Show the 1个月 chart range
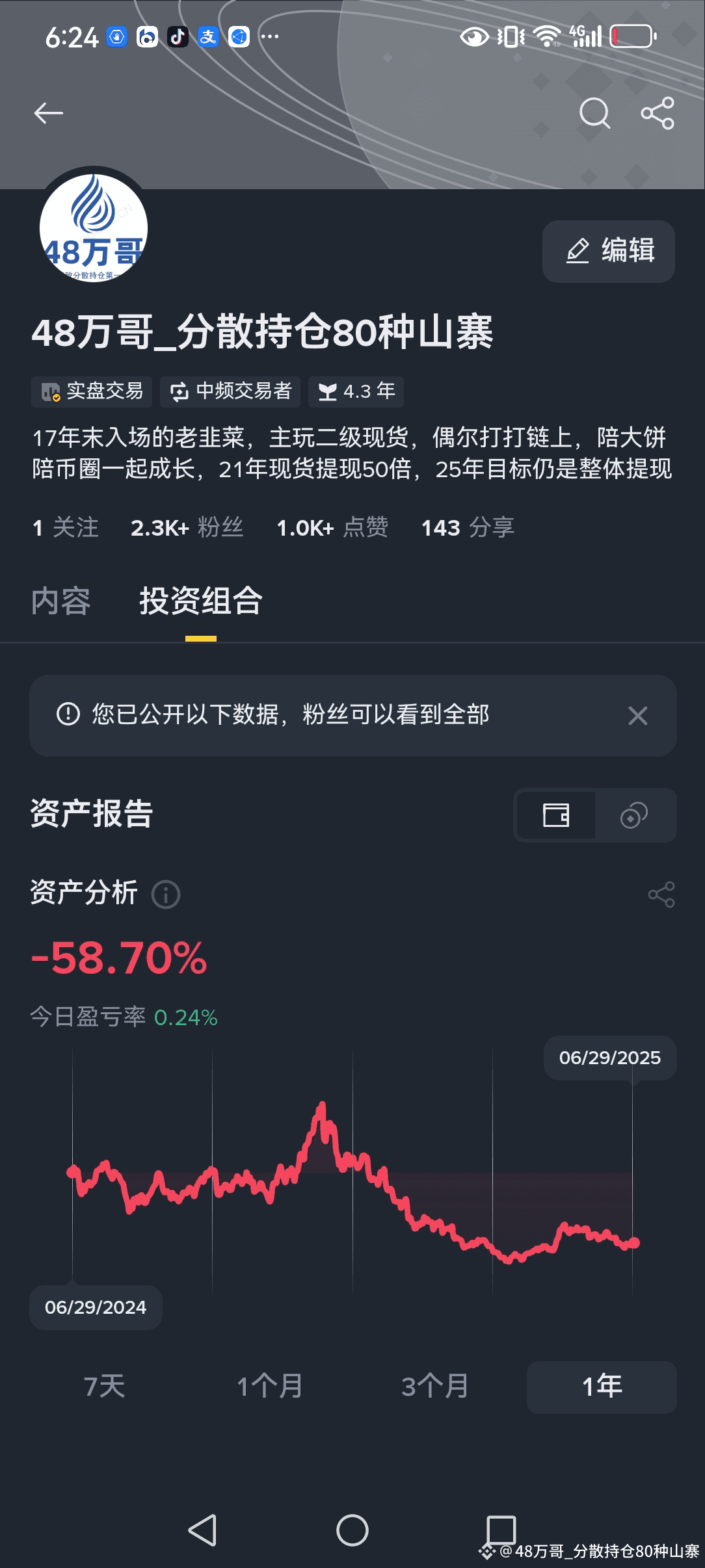 (x=269, y=1387)
